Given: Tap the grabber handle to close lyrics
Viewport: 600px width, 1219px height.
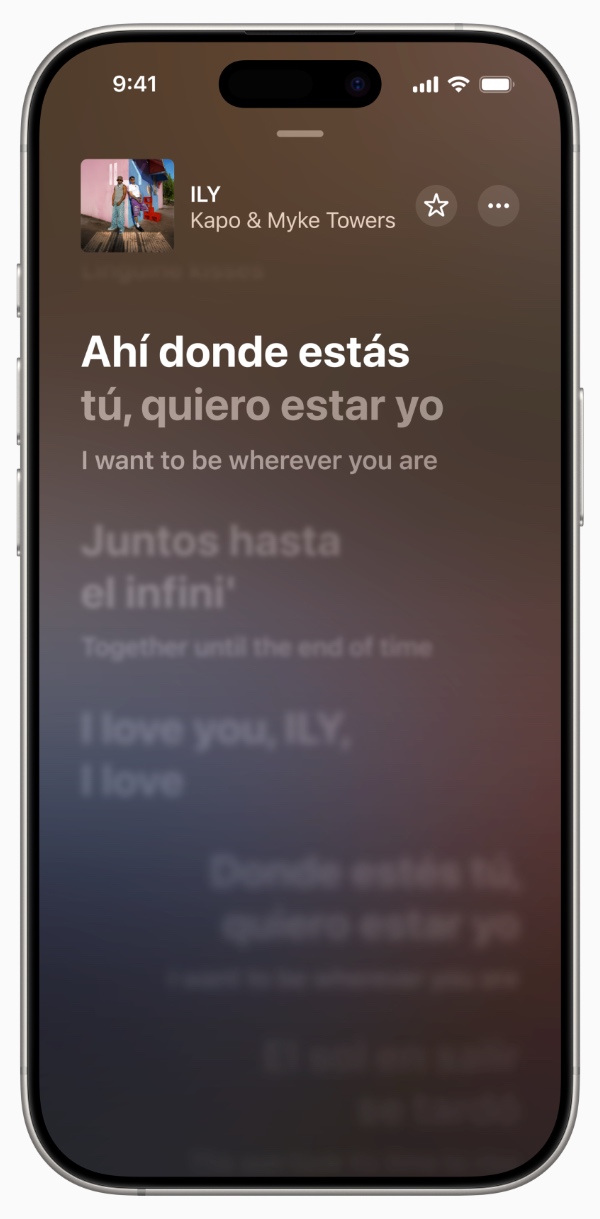Looking at the screenshot, I should 300,133.
